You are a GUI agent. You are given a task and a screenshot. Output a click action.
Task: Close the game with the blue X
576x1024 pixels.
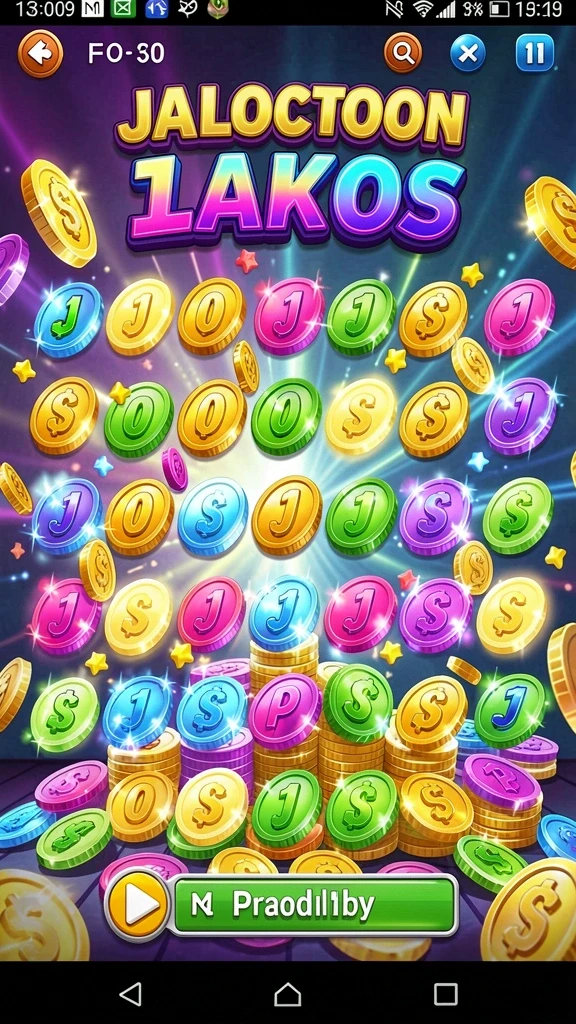point(468,53)
